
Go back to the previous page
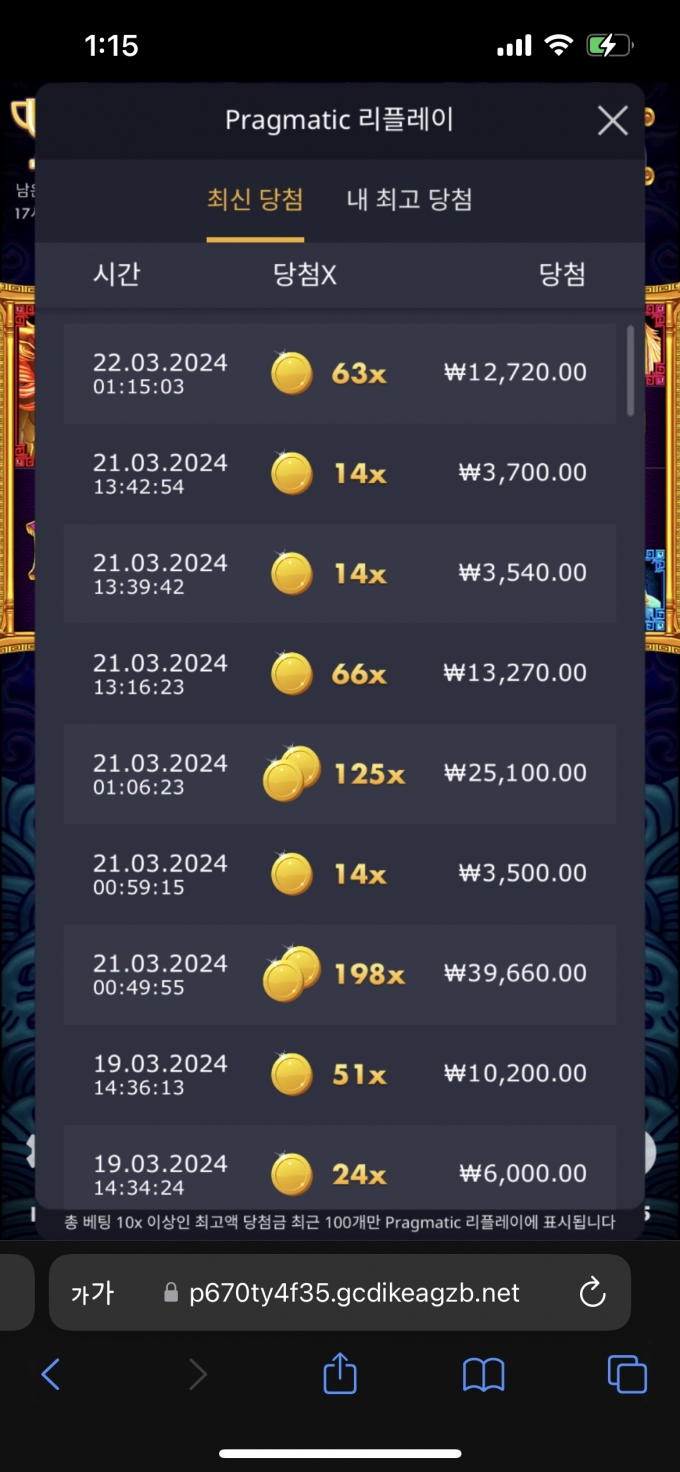click(51, 1375)
